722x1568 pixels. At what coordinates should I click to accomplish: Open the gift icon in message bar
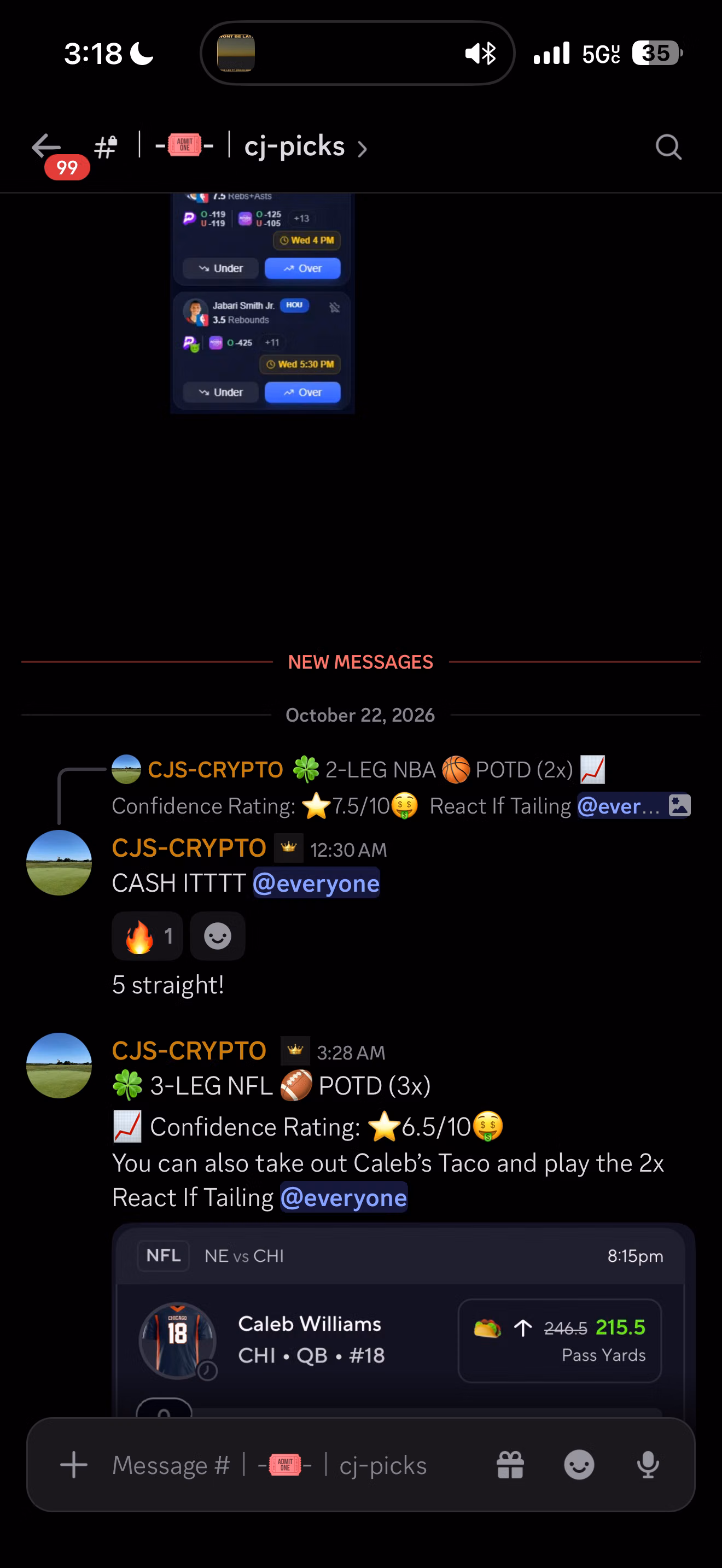pos(510,1465)
